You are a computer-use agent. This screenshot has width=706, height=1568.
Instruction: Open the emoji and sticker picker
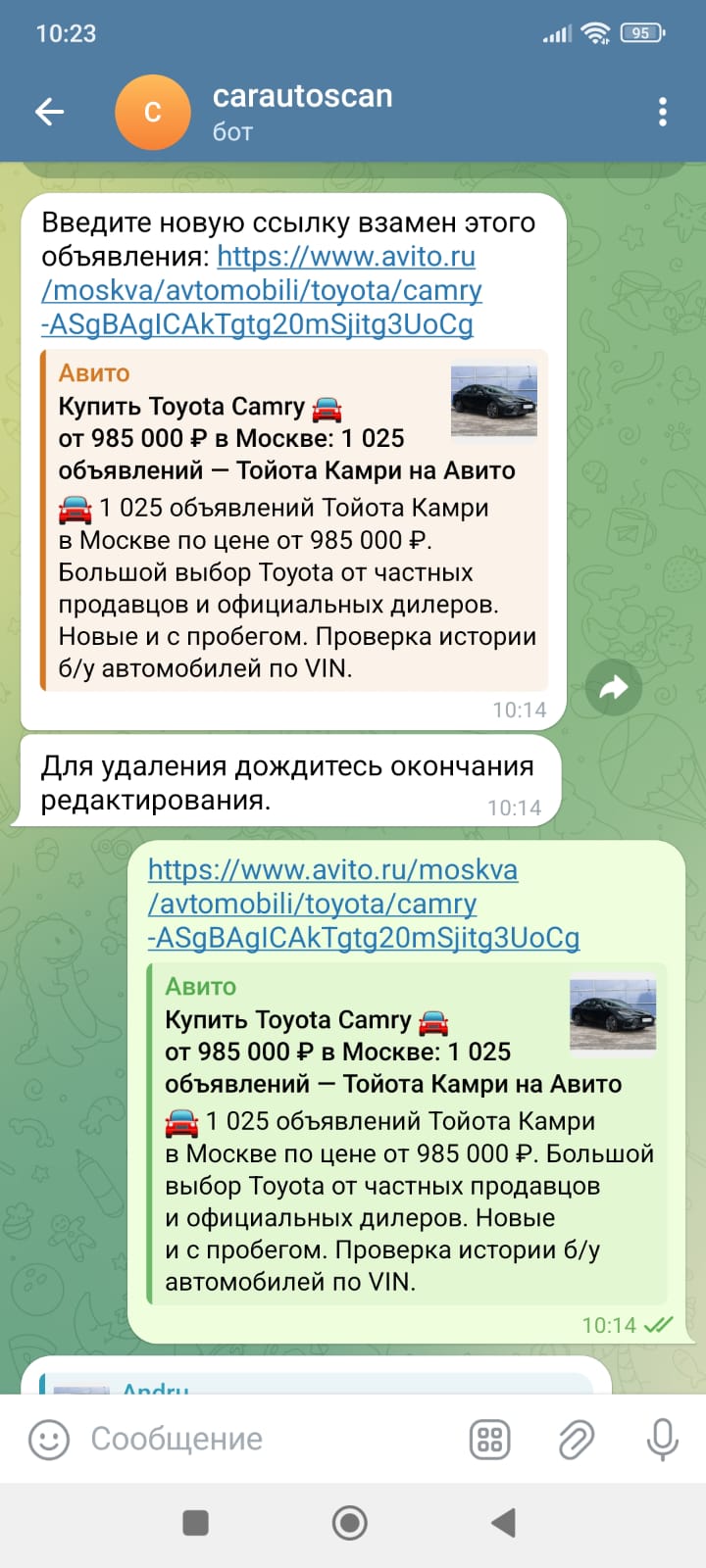[x=49, y=1439]
